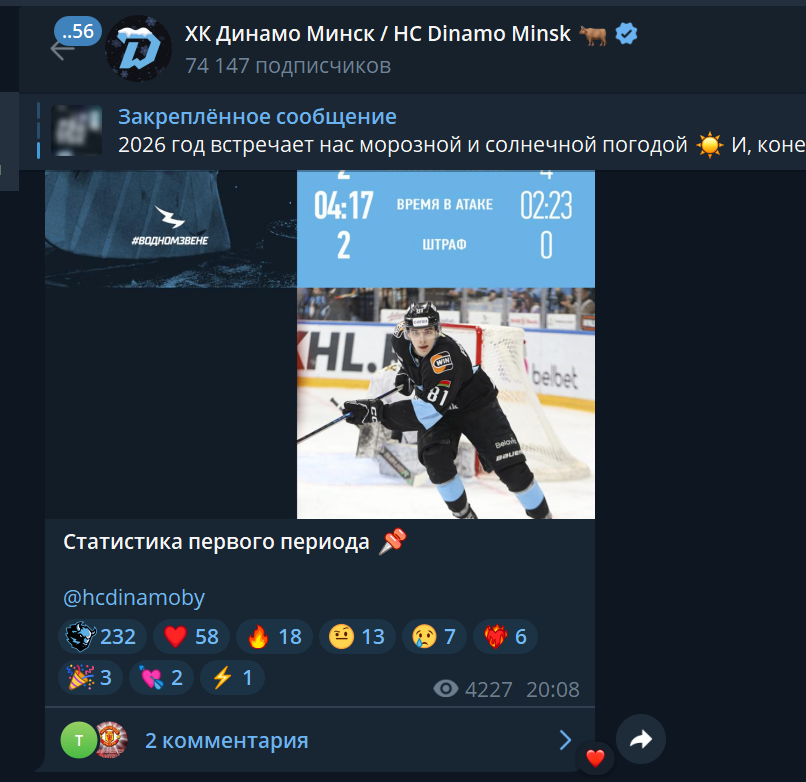This screenshot has height=782, width=806.
Task: Open the 2 комментария thread
Action: [x=226, y=741]
